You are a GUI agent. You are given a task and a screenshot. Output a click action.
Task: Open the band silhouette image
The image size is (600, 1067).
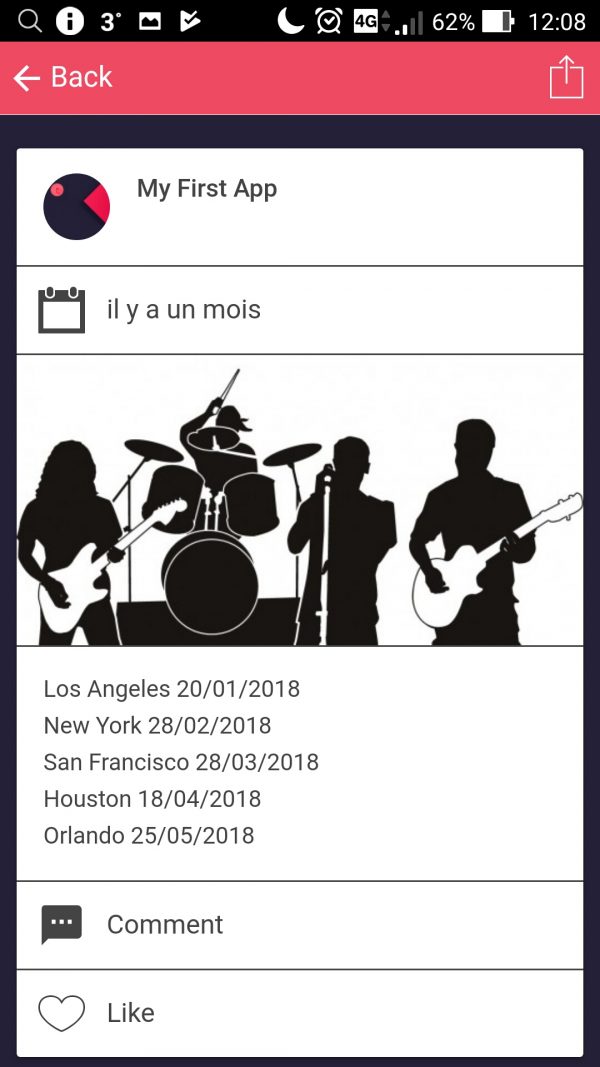pos(300,500)
